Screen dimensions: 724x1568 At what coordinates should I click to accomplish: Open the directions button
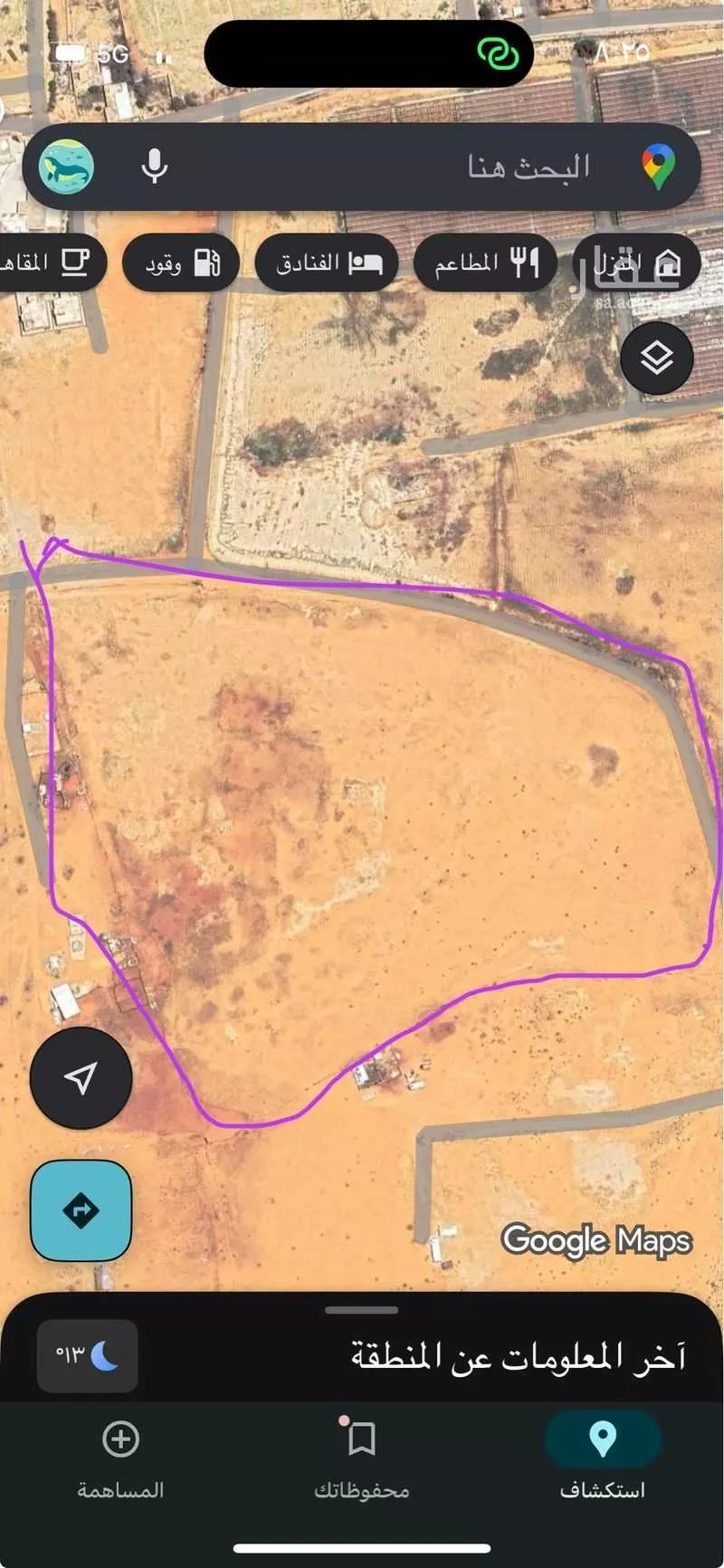coord(81,1210)
